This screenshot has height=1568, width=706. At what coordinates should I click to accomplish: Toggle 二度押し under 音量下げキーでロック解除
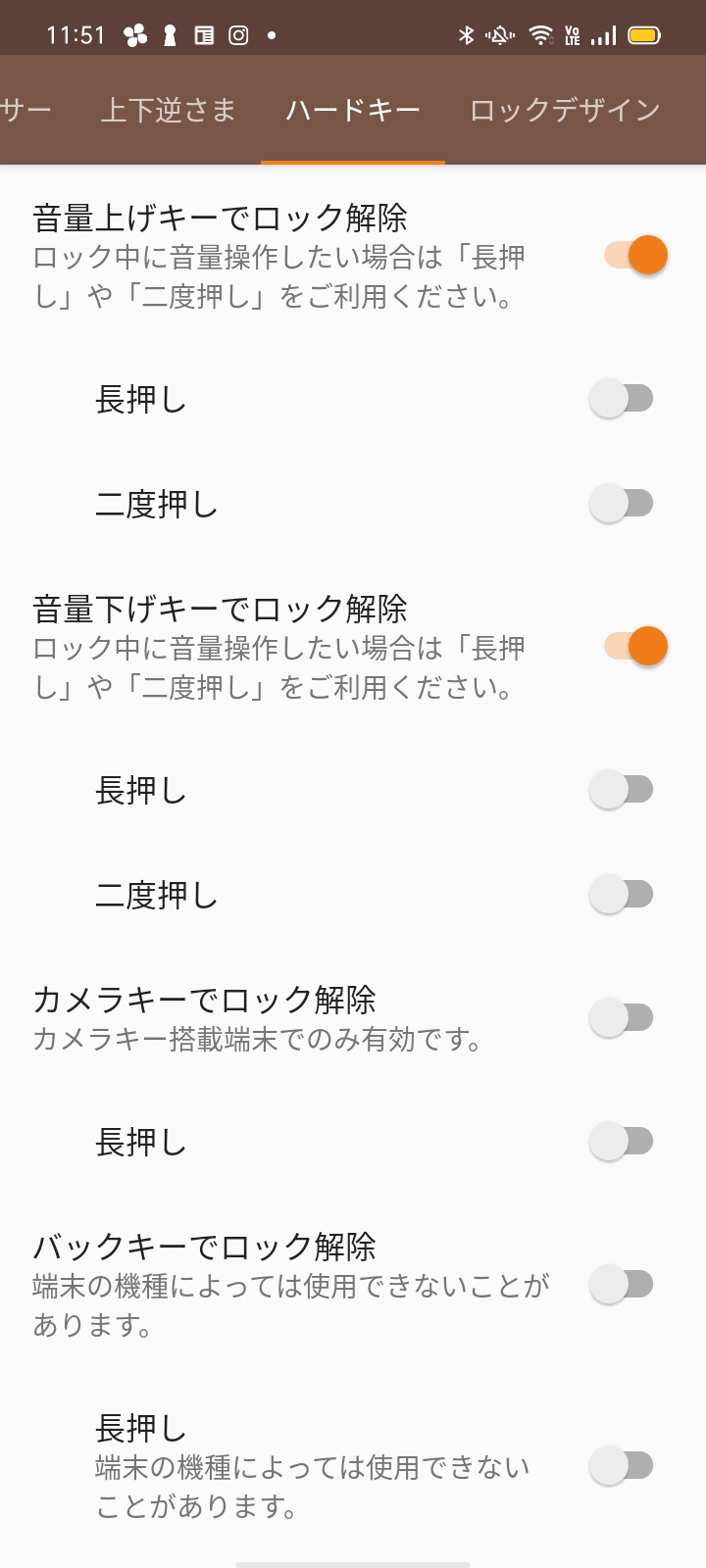[622, 895]
